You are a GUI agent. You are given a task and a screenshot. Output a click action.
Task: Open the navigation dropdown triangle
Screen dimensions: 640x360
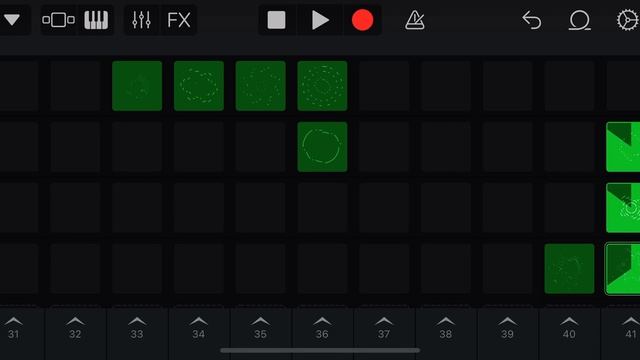coord(12,20)
